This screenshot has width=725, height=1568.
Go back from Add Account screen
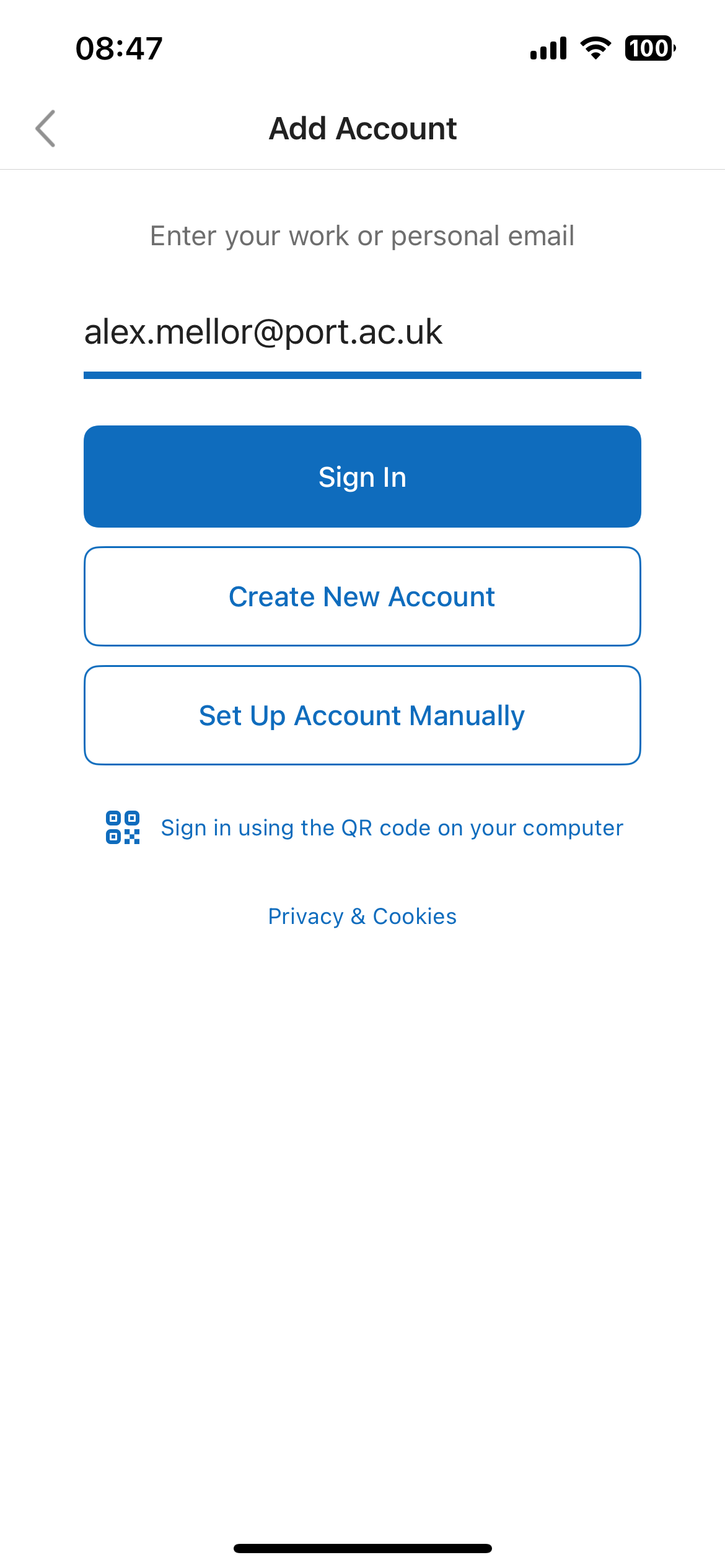point(45,129)
